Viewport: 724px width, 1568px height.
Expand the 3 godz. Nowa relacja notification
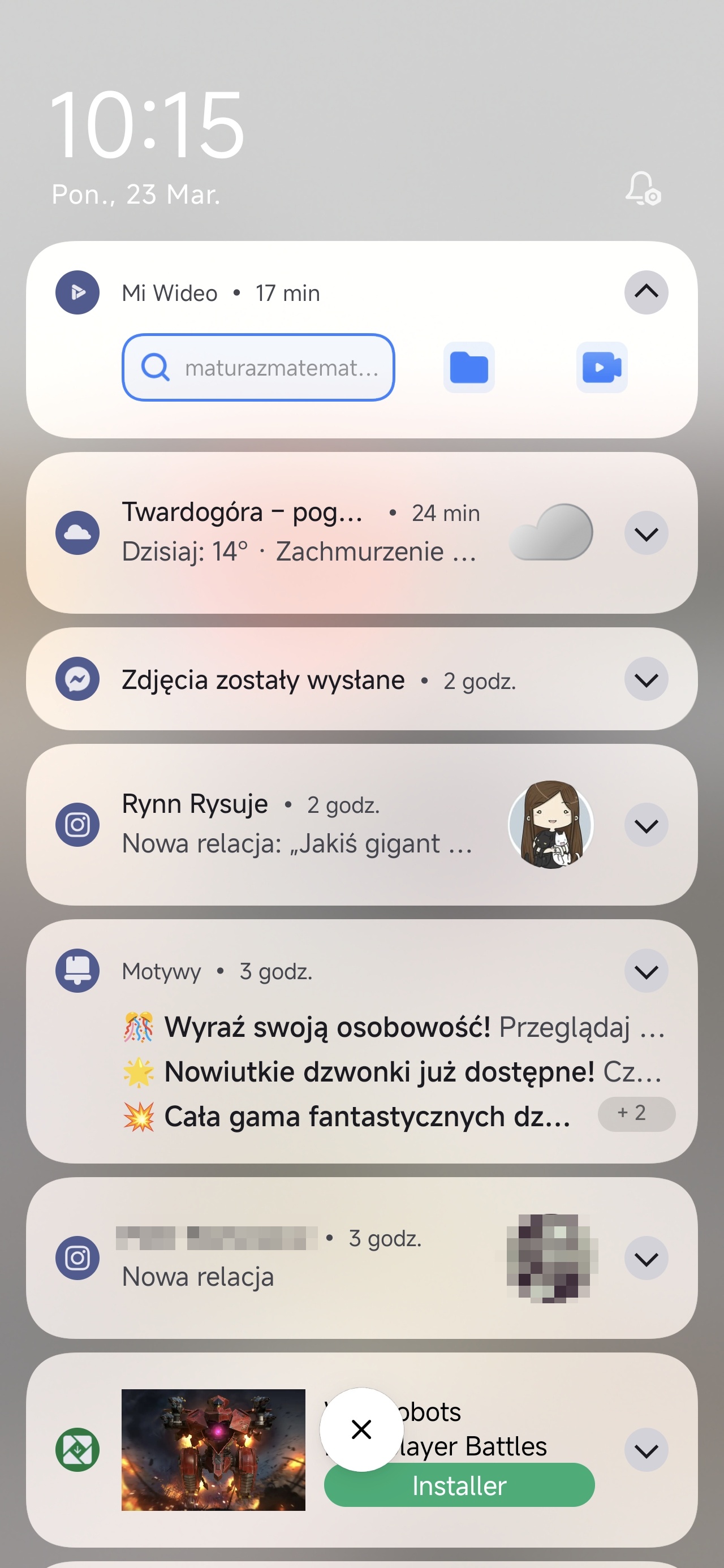pos(645,1258)
